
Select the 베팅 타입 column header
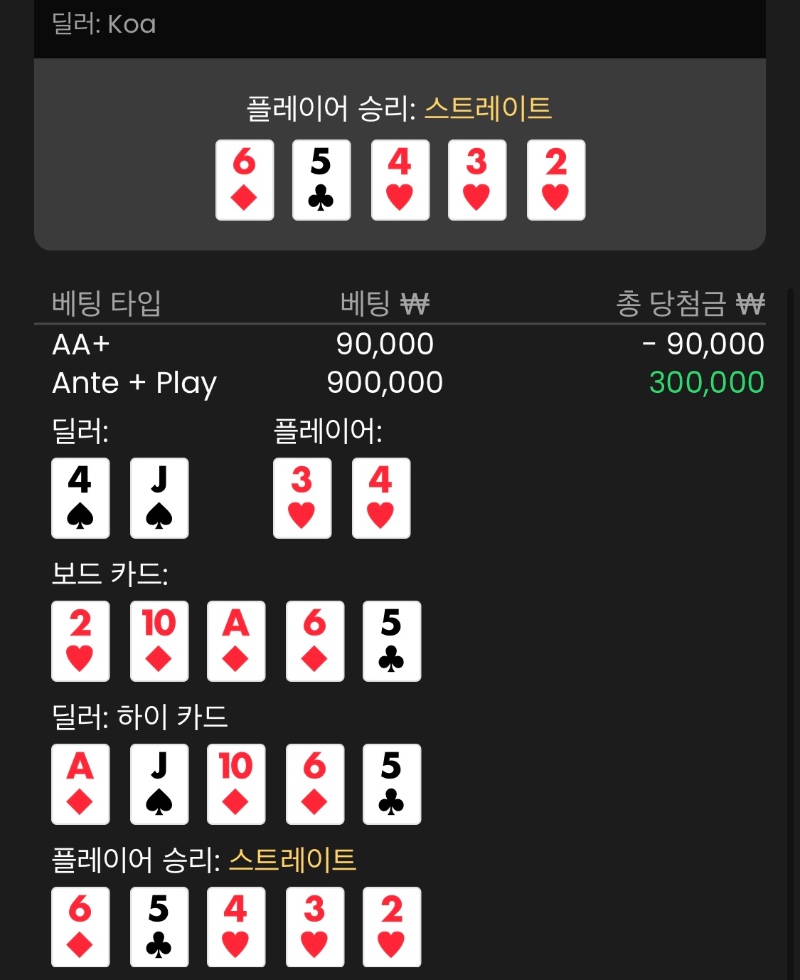click(x=106, y=303)
